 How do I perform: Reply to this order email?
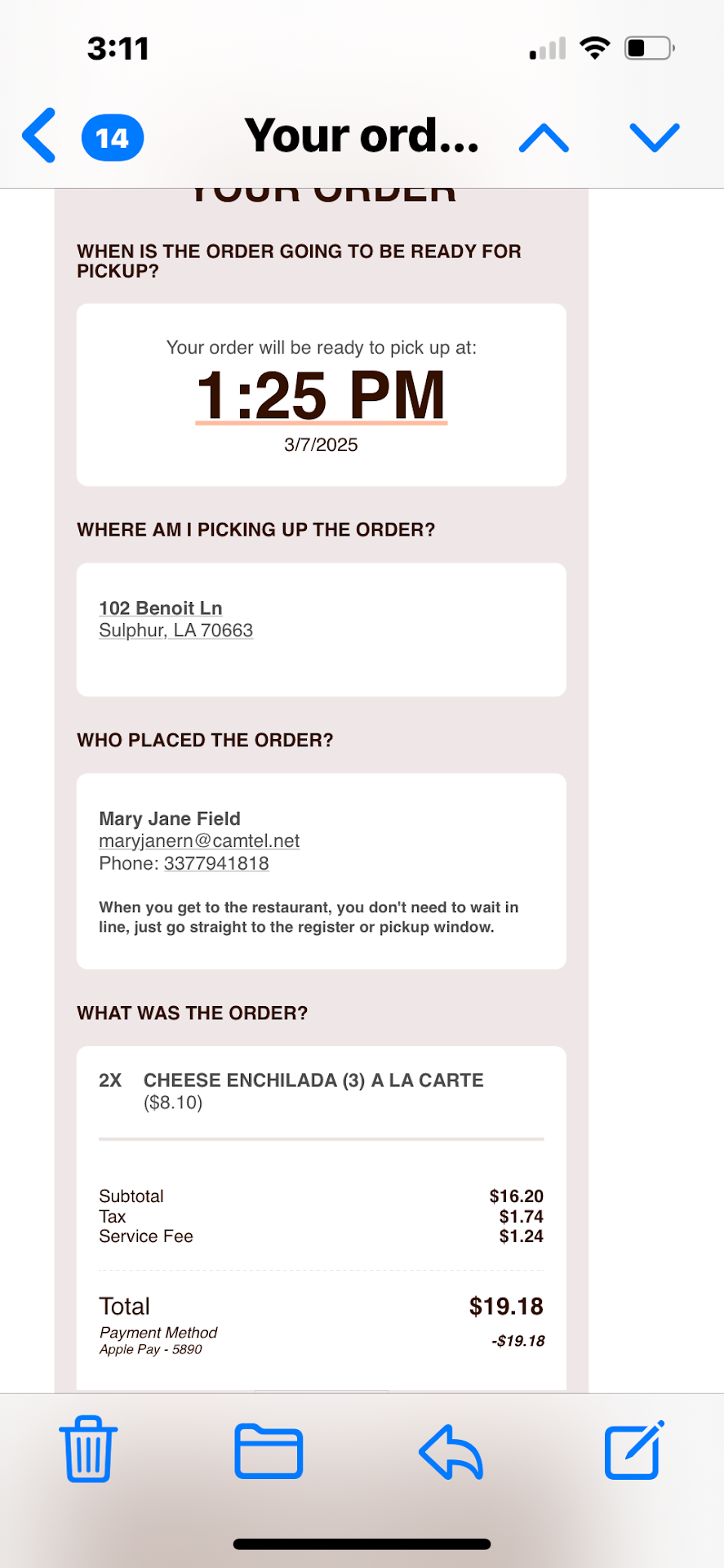[x=451, y=1451]
